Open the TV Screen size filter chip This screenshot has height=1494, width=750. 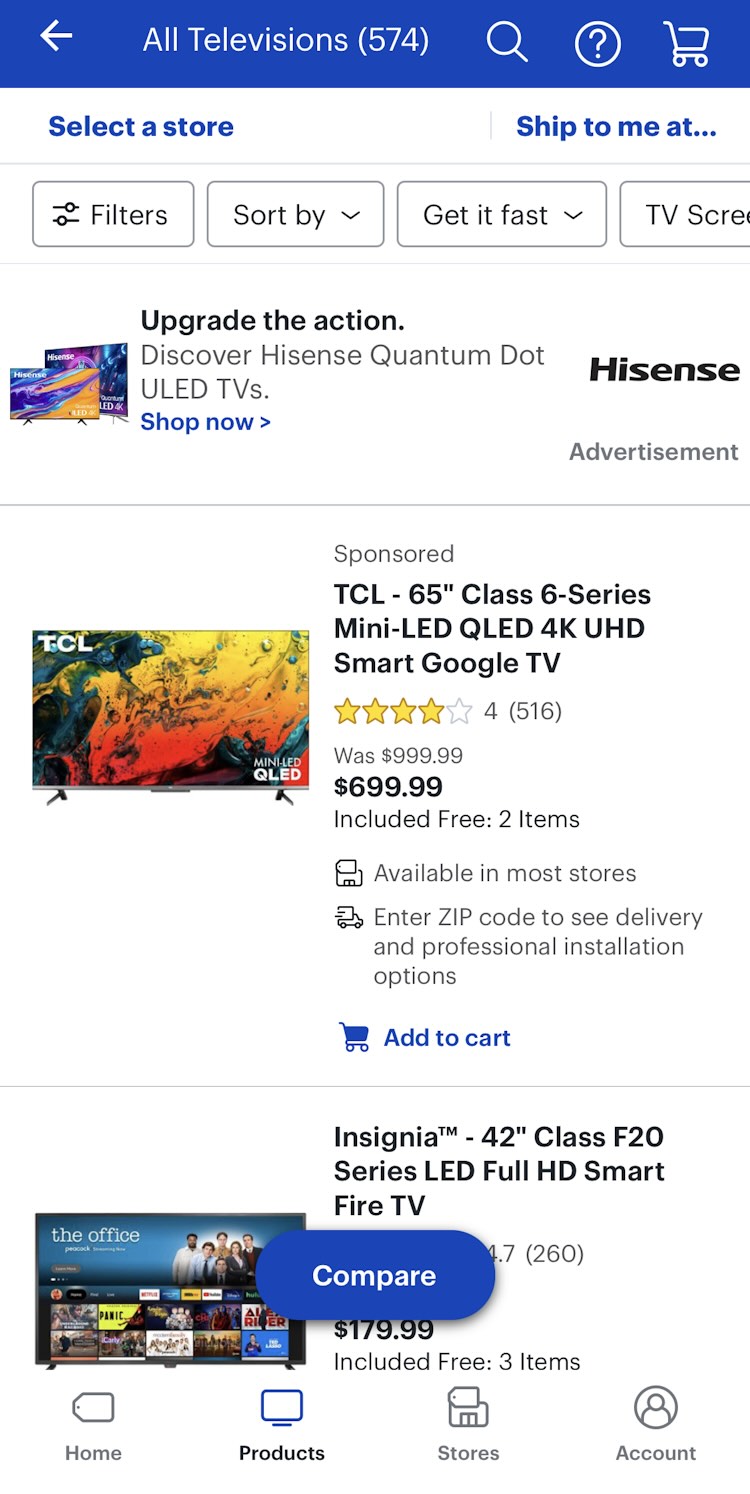pos(690,214)
